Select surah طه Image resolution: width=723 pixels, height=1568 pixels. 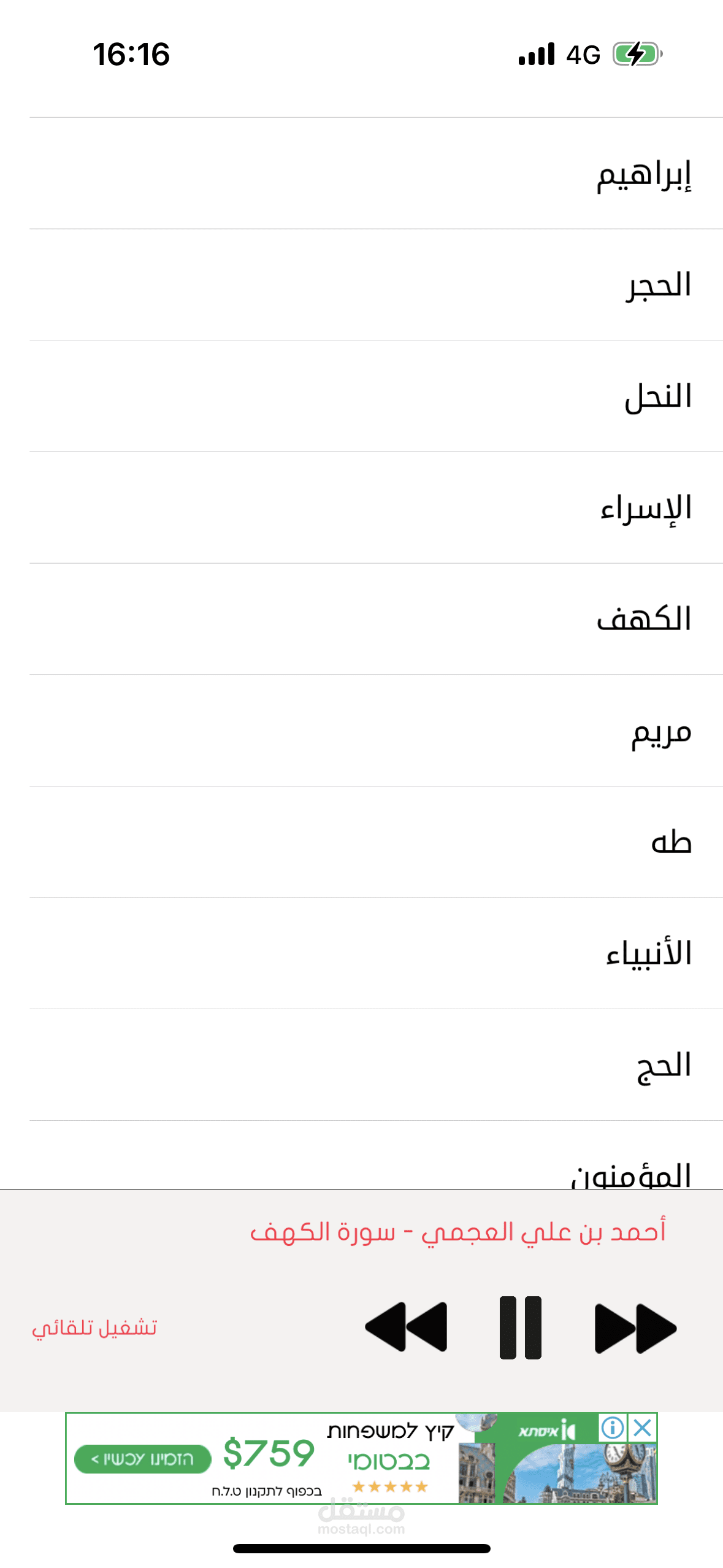671,842
